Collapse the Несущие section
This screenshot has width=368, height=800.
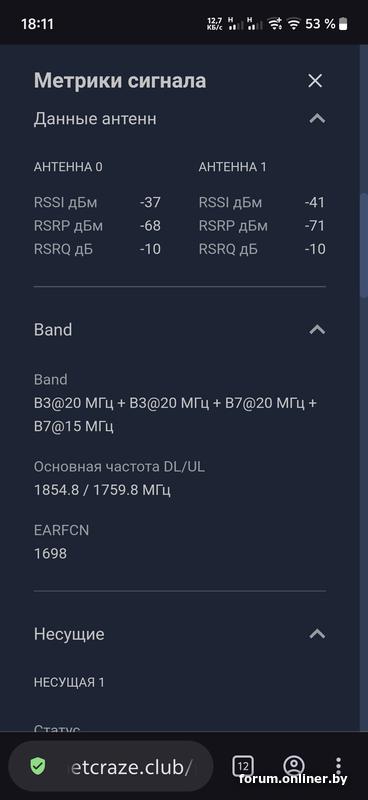click(x=317, y=634)
